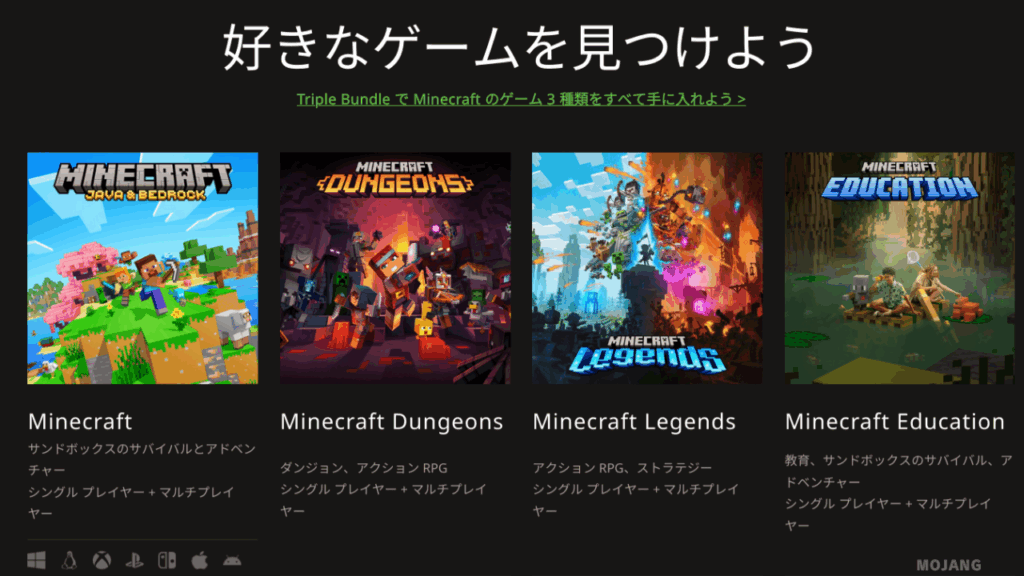Open the Minecraft Dungeons game card

point(395,268)
